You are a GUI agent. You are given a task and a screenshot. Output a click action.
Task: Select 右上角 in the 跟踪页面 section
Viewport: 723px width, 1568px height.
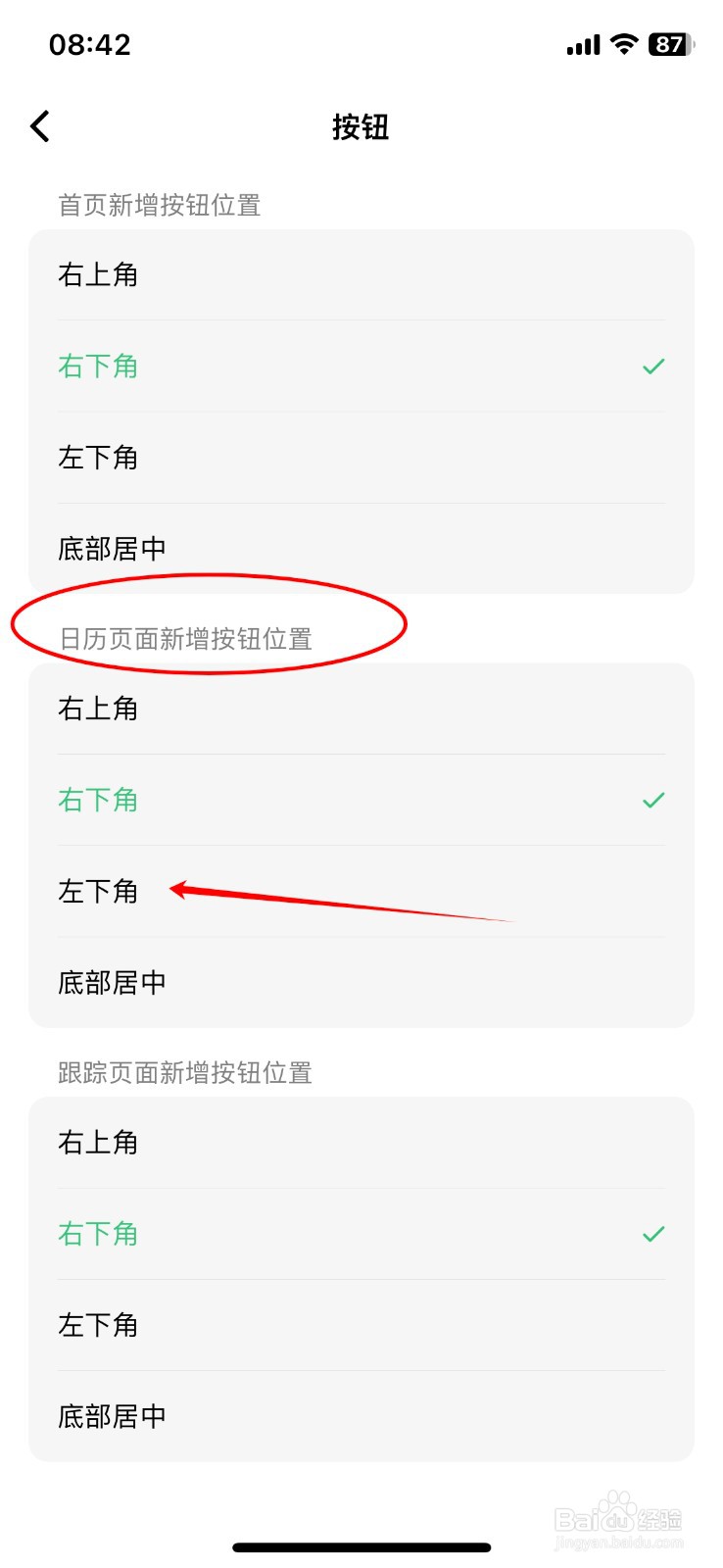click(98, 1142)
